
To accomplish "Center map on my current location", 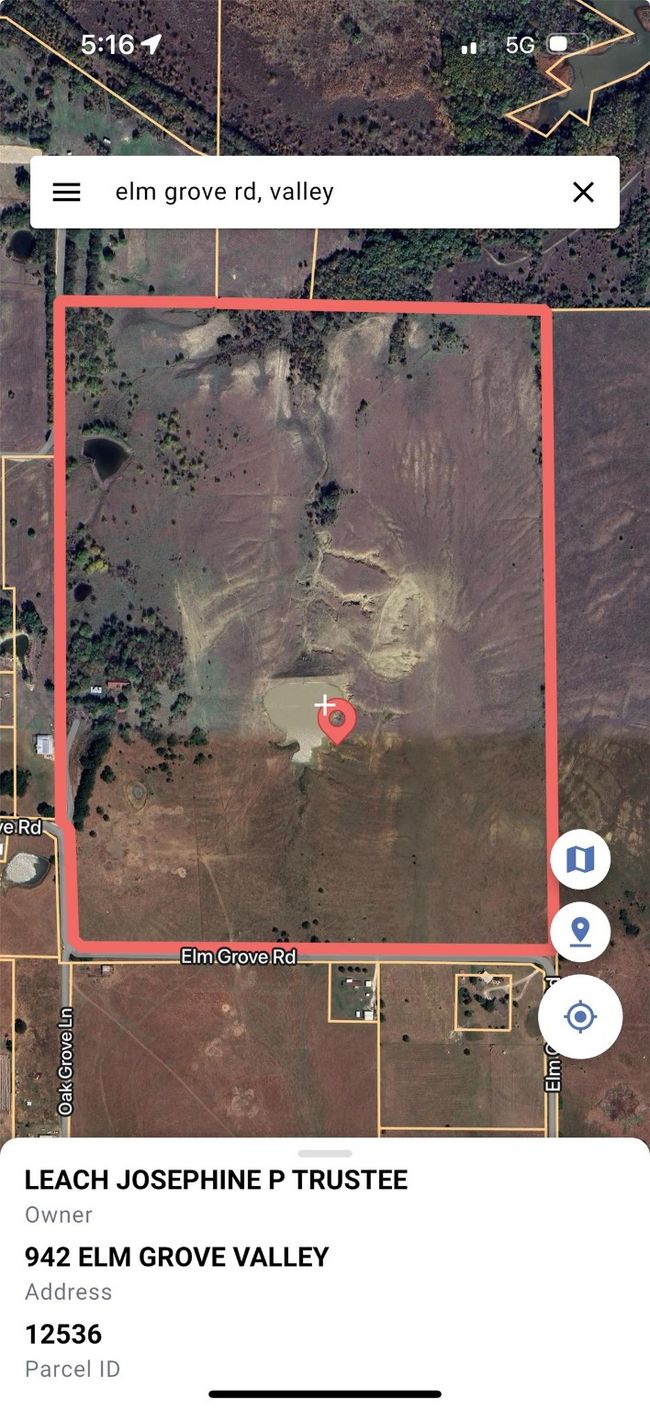I will click(580, 1017).
